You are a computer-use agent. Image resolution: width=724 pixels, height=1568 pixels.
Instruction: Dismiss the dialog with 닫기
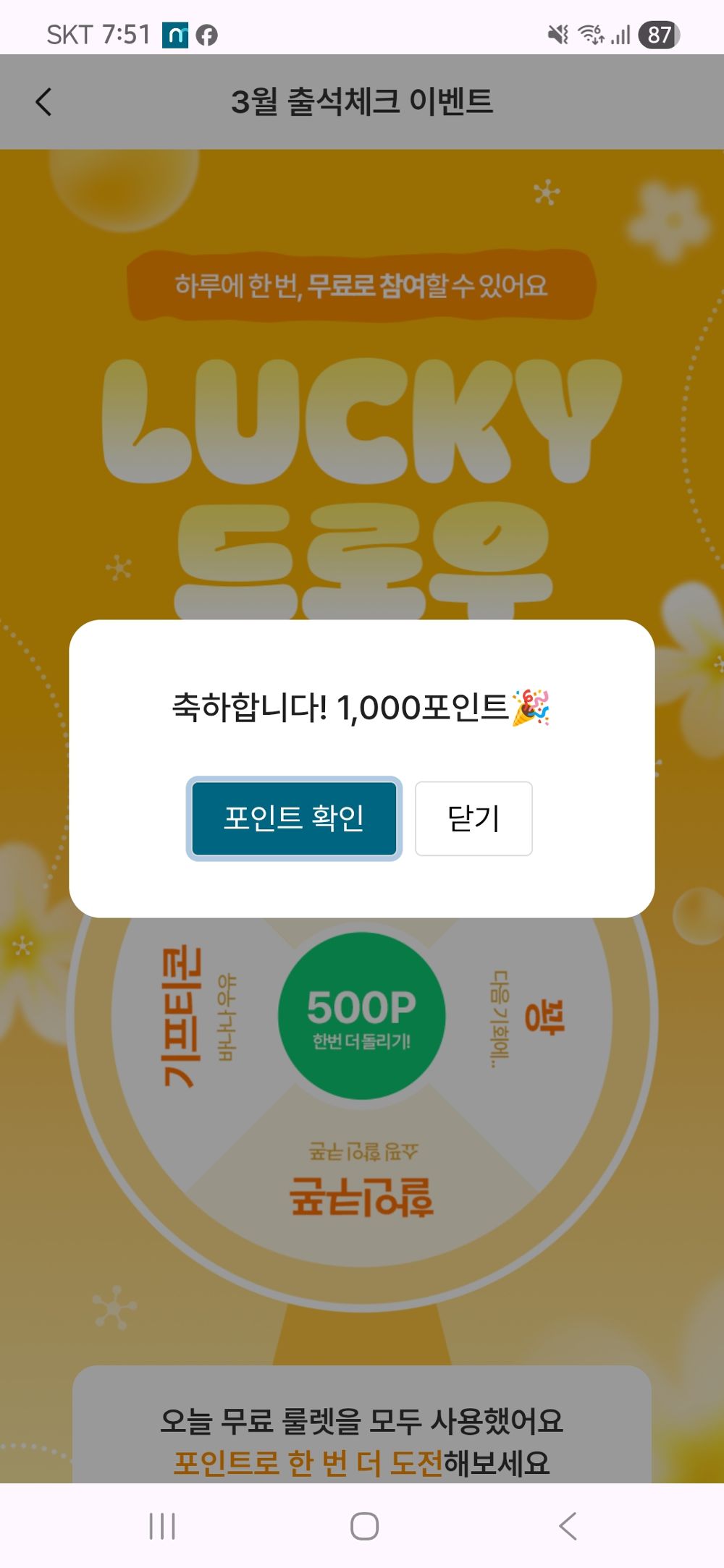(x=473, y=818)
